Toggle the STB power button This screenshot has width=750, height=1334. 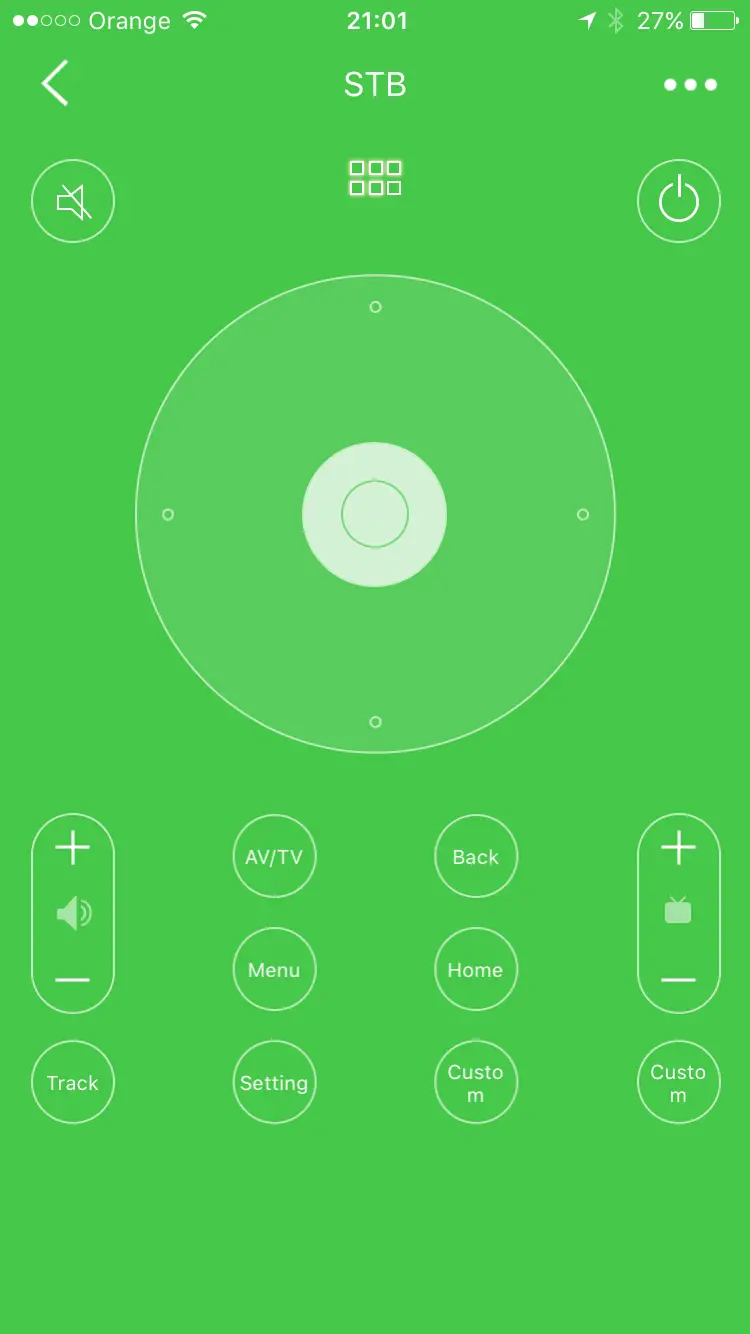679,202
